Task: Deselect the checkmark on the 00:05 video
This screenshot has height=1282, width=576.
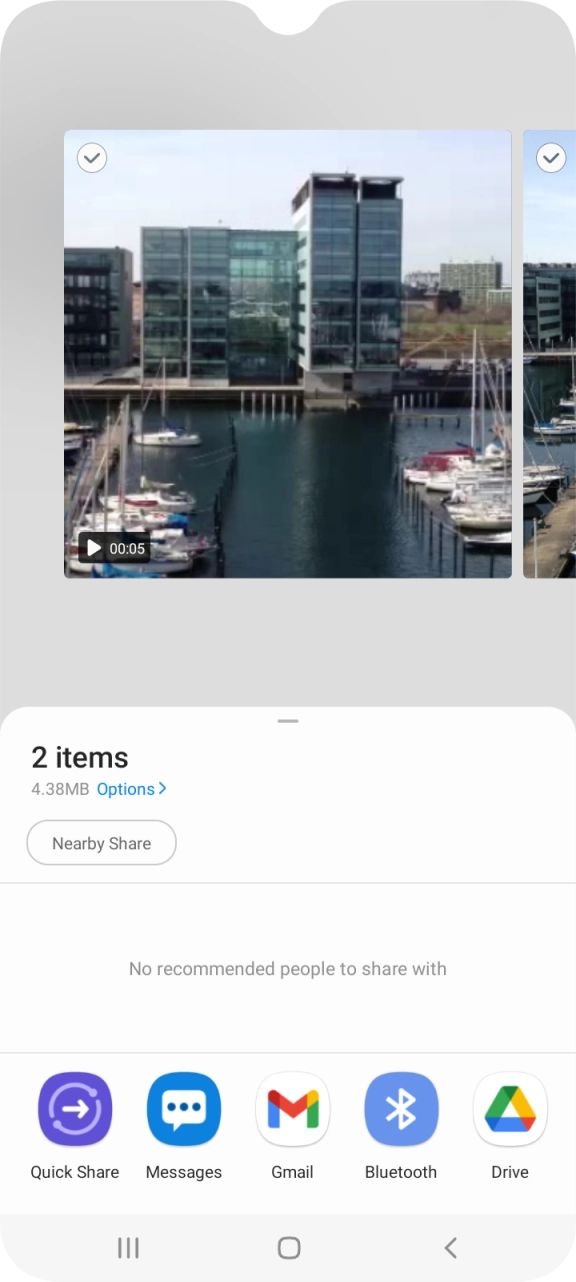Action: click(92, 158)
